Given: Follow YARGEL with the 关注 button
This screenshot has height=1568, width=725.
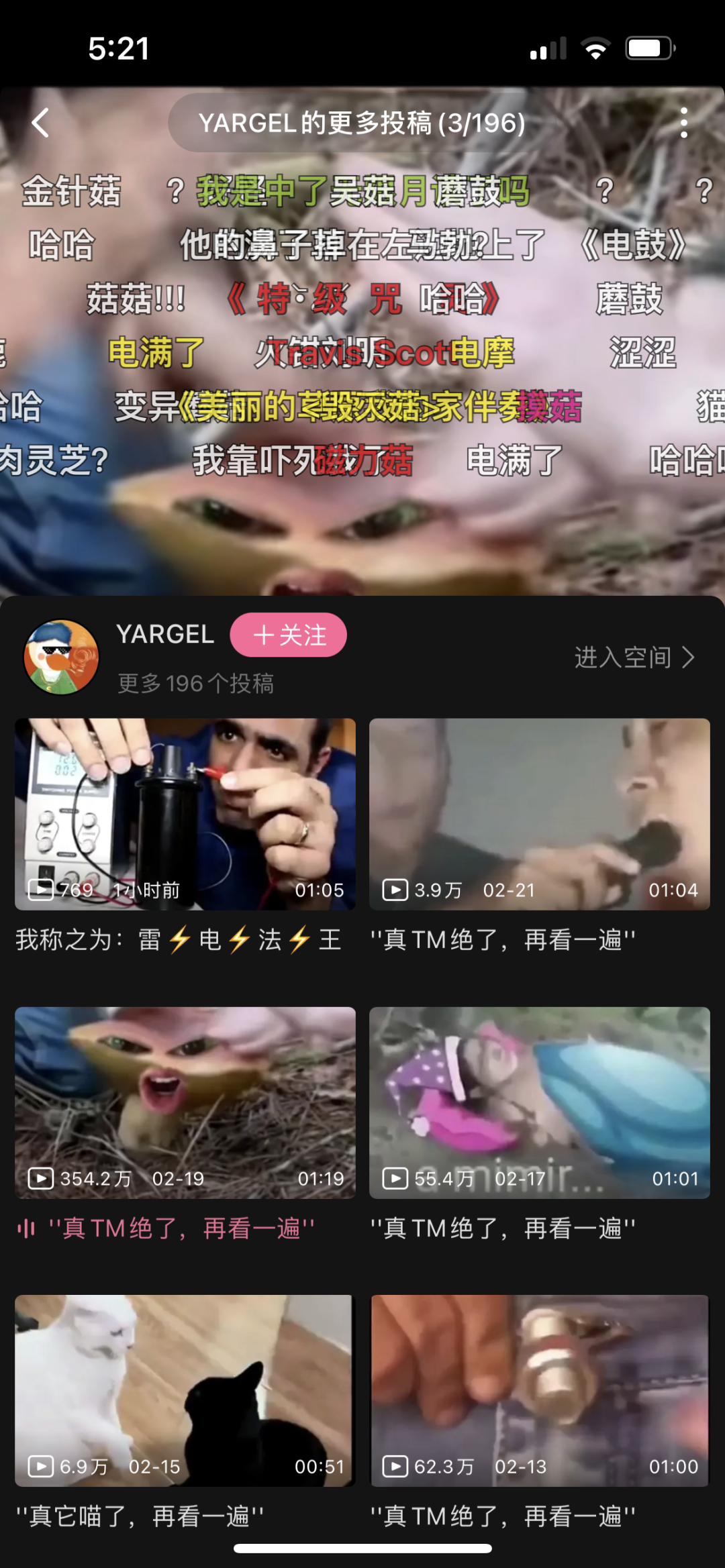Looking at the screenshot, I should [289, 635].
